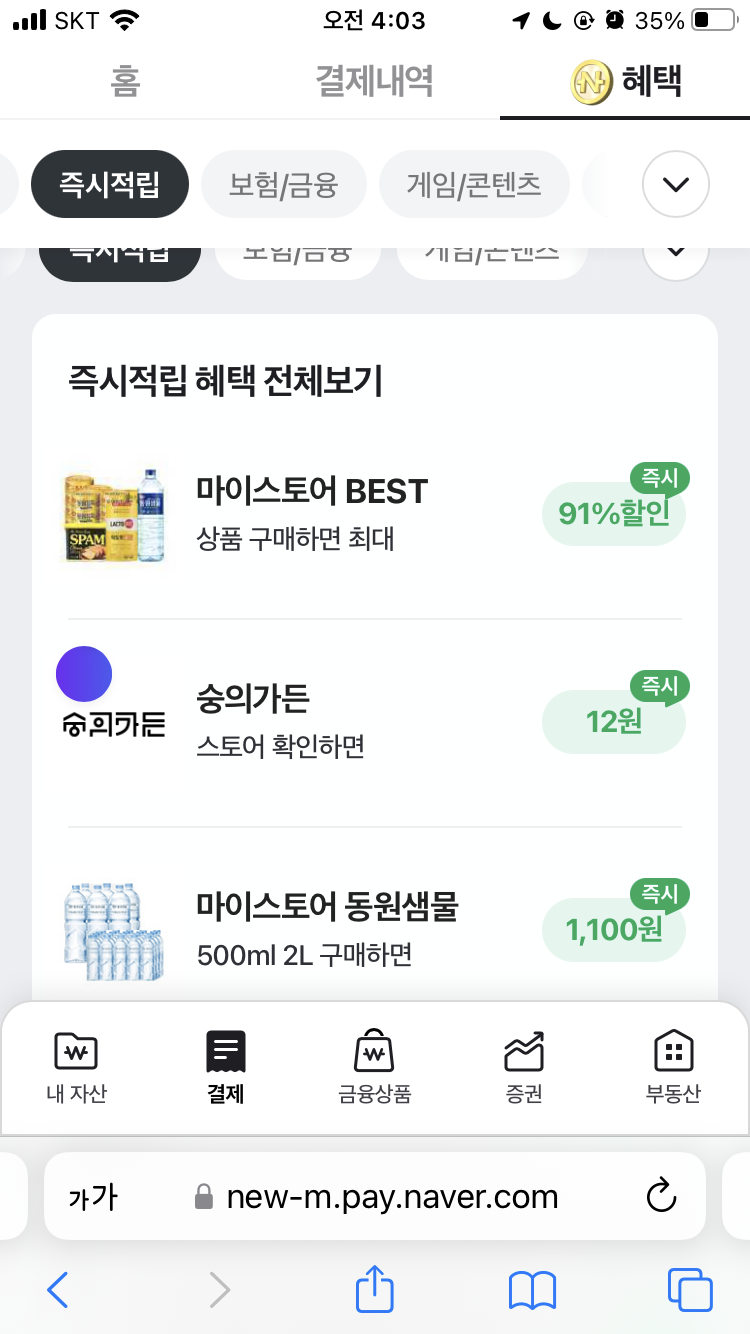The height and width of the screenshot is (1334, 750).
Task: Open 금융상품 in bottom navigation
Action: coord(375,1067)
